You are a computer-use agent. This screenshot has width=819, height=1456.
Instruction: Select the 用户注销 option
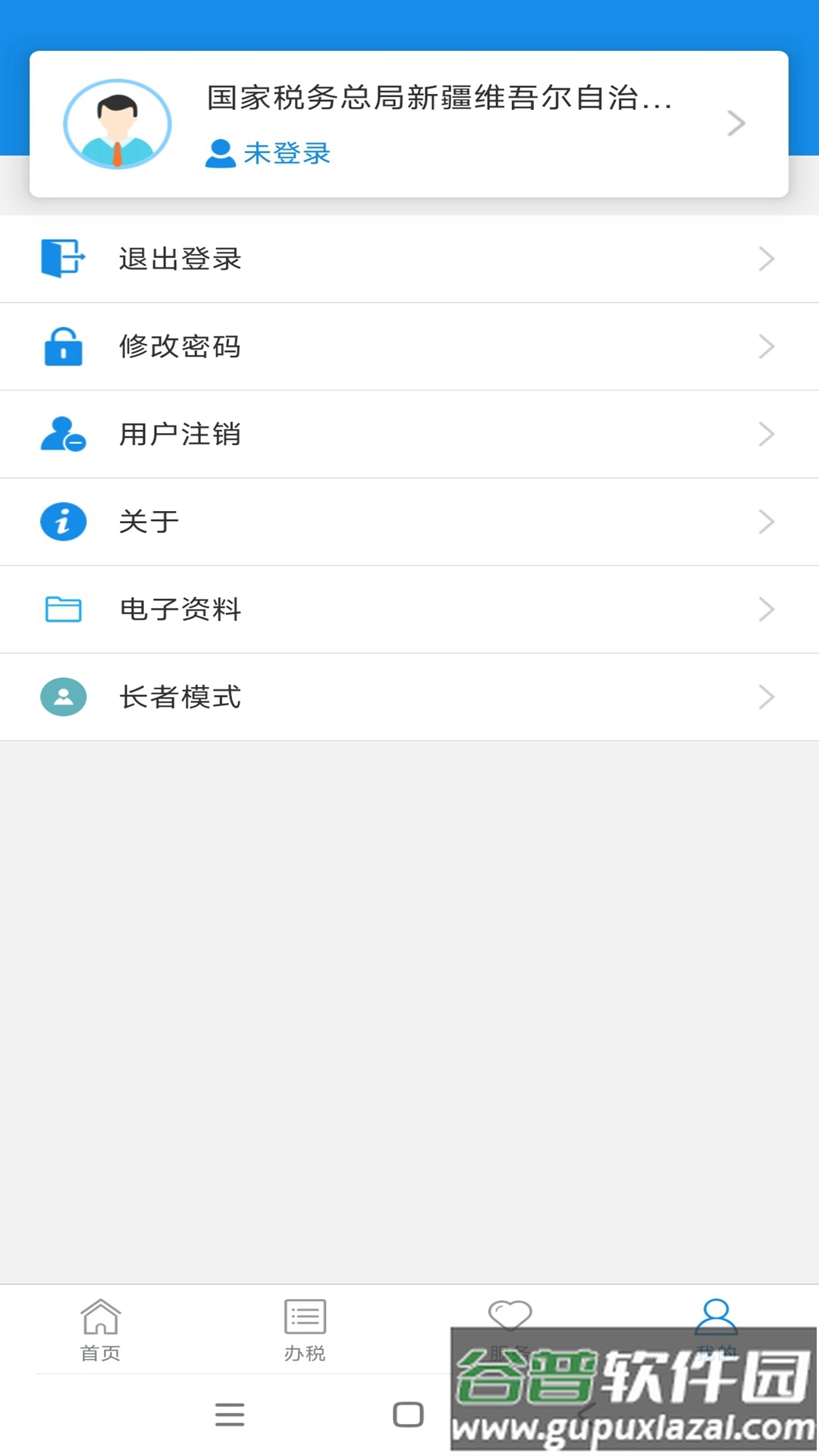pyautogui.click(x=409, y=435)
